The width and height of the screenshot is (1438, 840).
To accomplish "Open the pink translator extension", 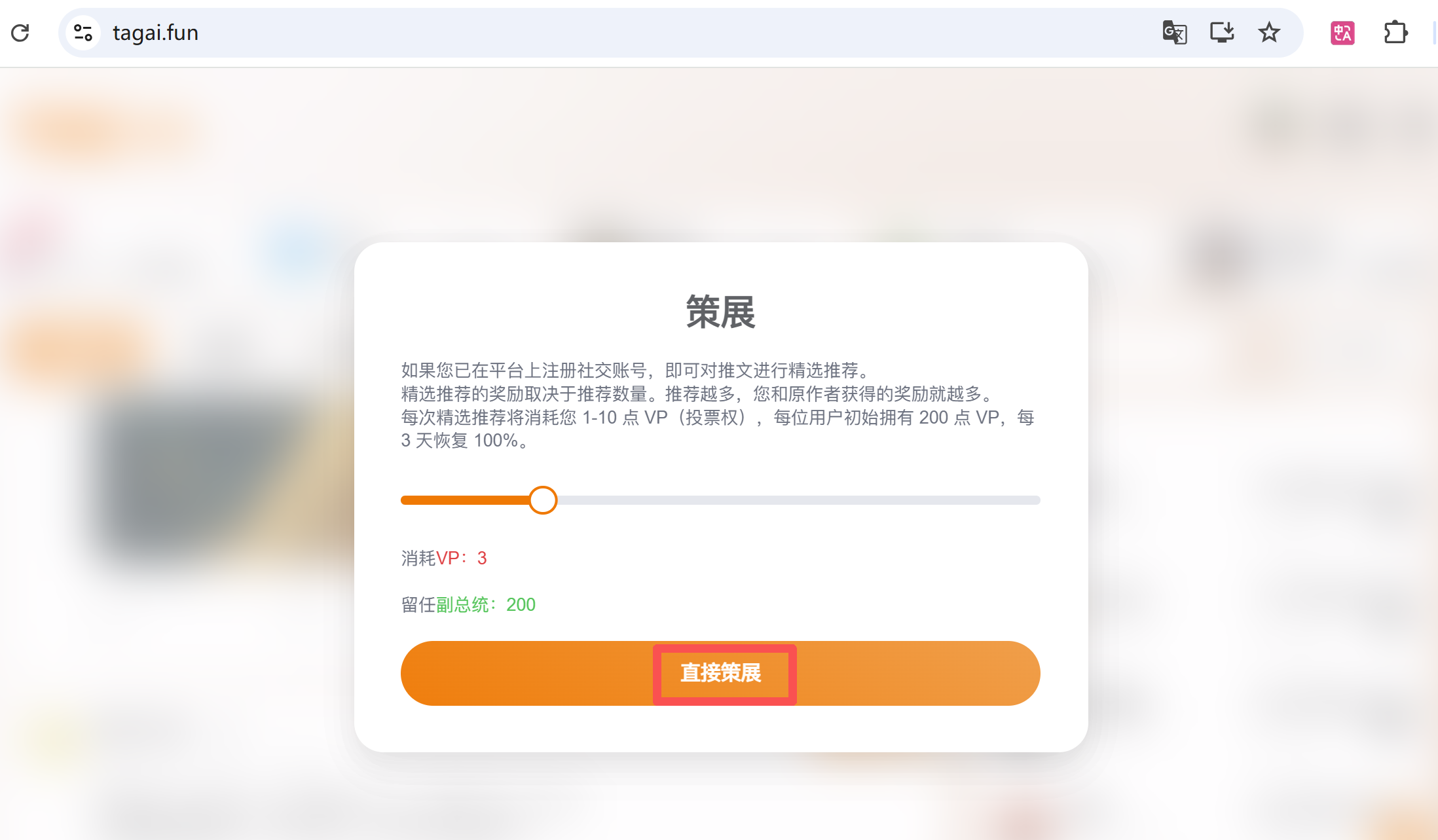I will pyautogui.click(x=1342, y=33).
